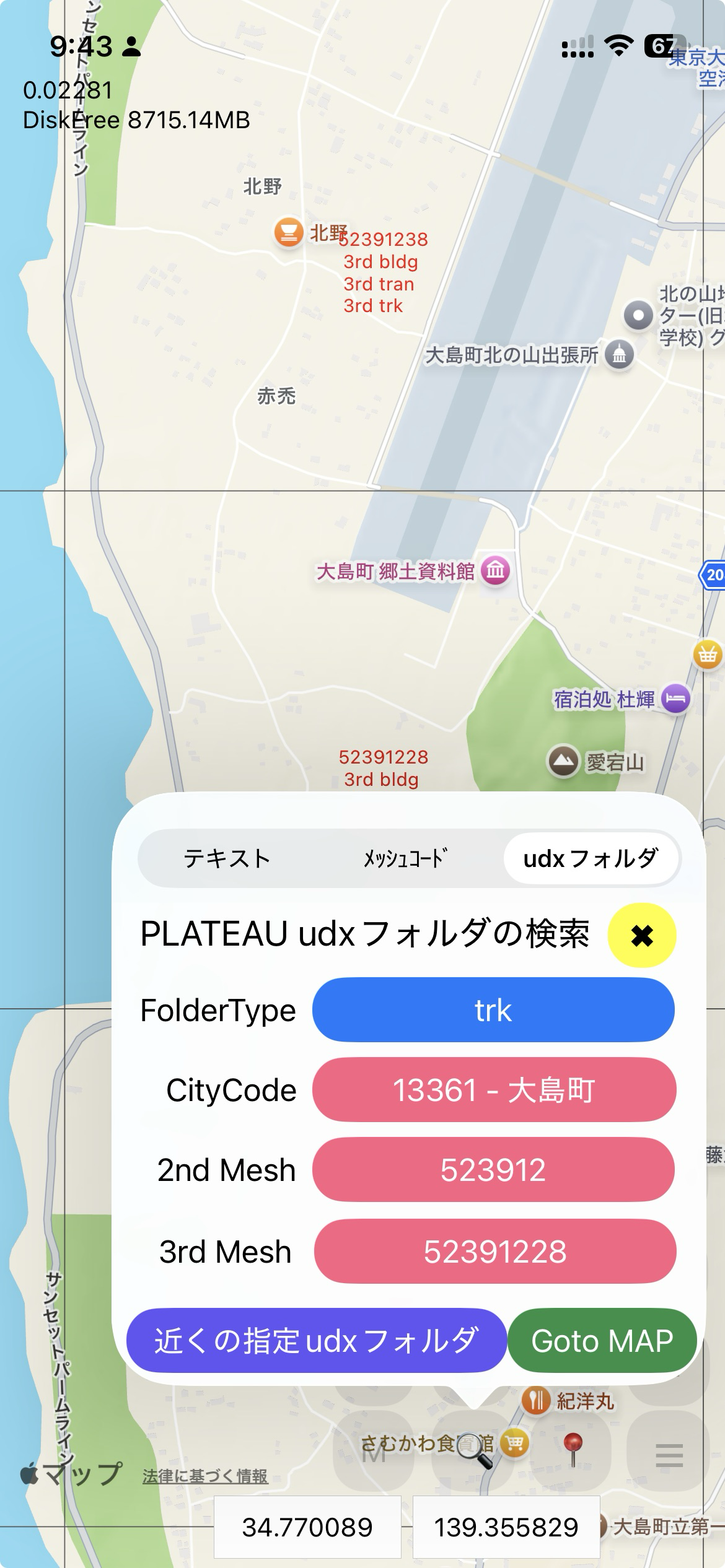Image resolution: width=725 pixels, height=1568 pixels.
Task: Tap the red pin button
Action: click(x=573, y=1449)
